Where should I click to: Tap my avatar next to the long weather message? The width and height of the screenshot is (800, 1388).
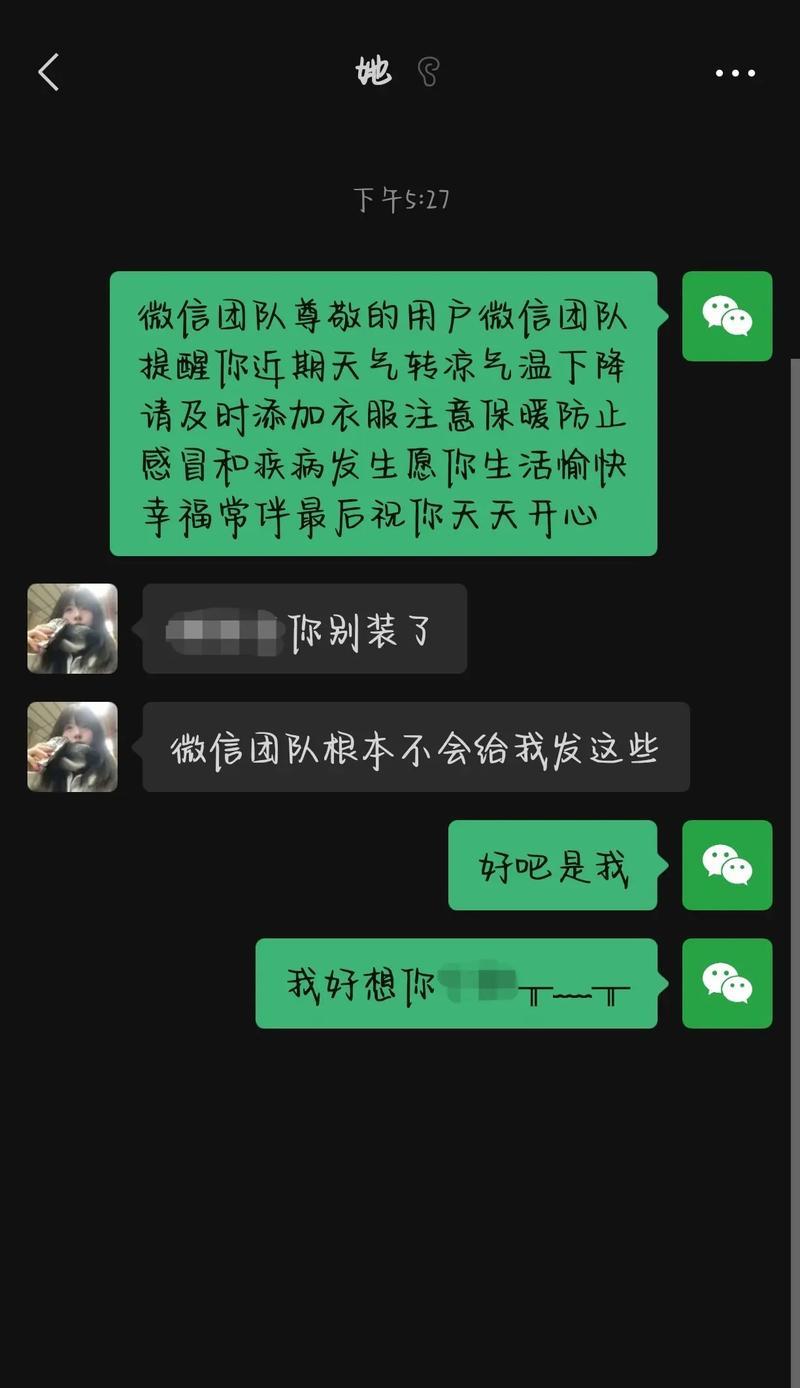(727, 316)
